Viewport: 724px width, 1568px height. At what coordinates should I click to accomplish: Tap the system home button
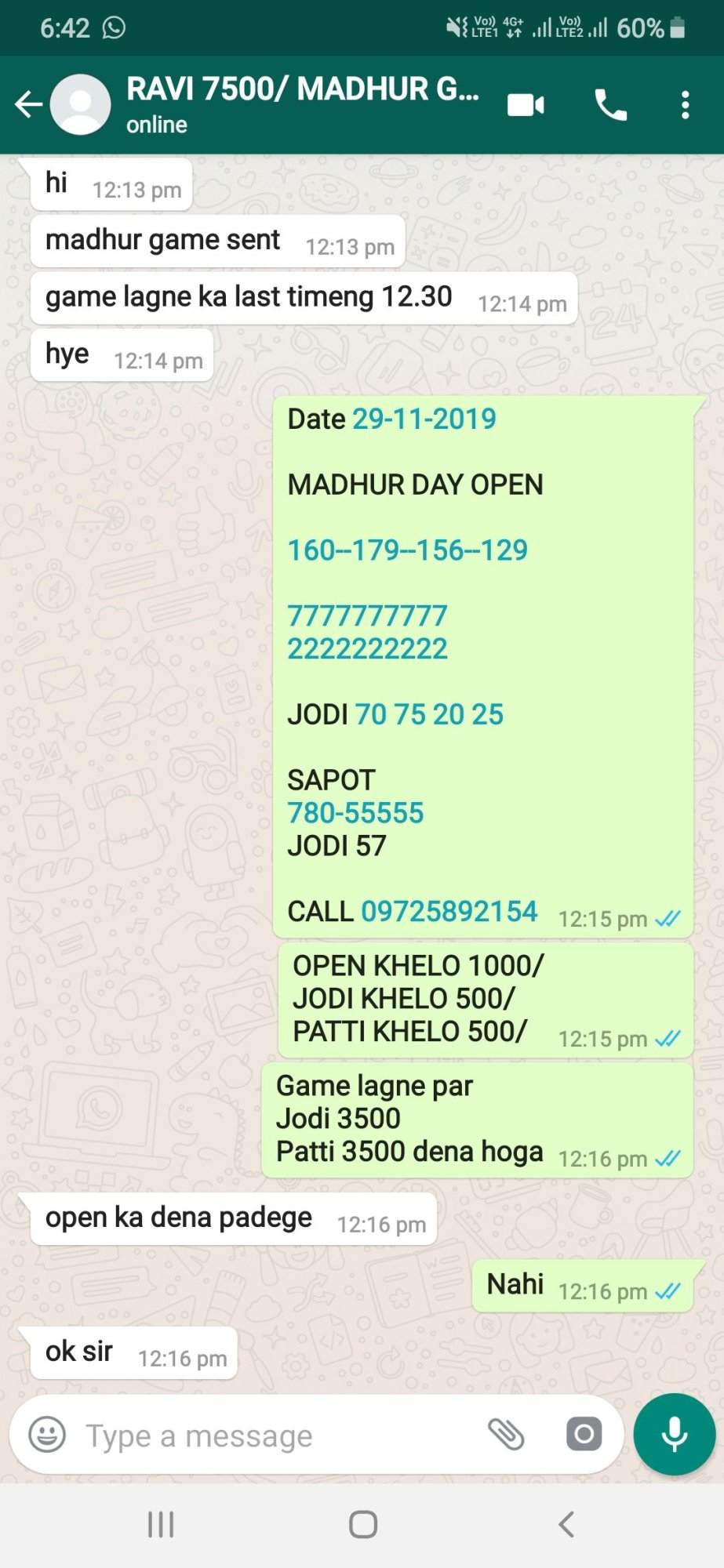(x=362, y=1525)
